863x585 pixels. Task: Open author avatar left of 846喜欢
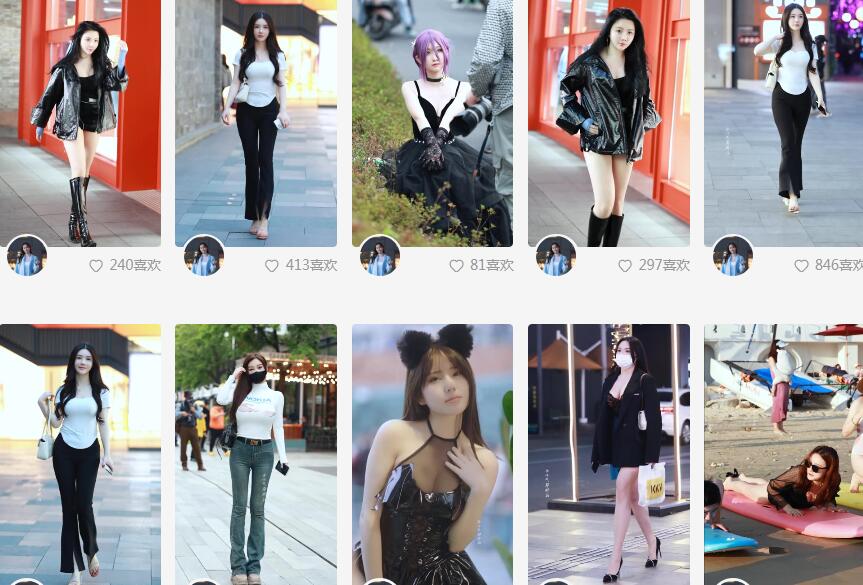[x=733, y=256]
